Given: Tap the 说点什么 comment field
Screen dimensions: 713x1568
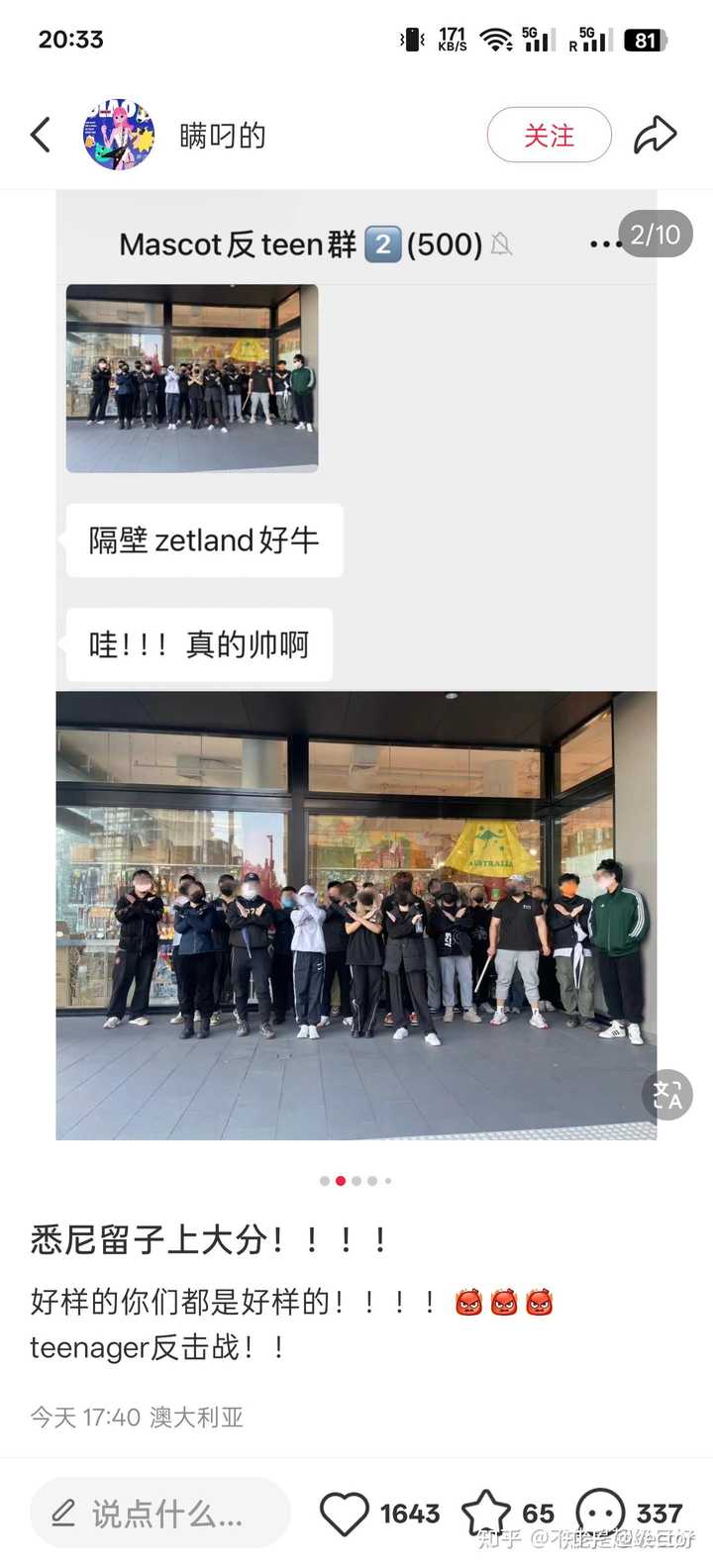Looking at the screenshot, I should (x=160, y=1513).
